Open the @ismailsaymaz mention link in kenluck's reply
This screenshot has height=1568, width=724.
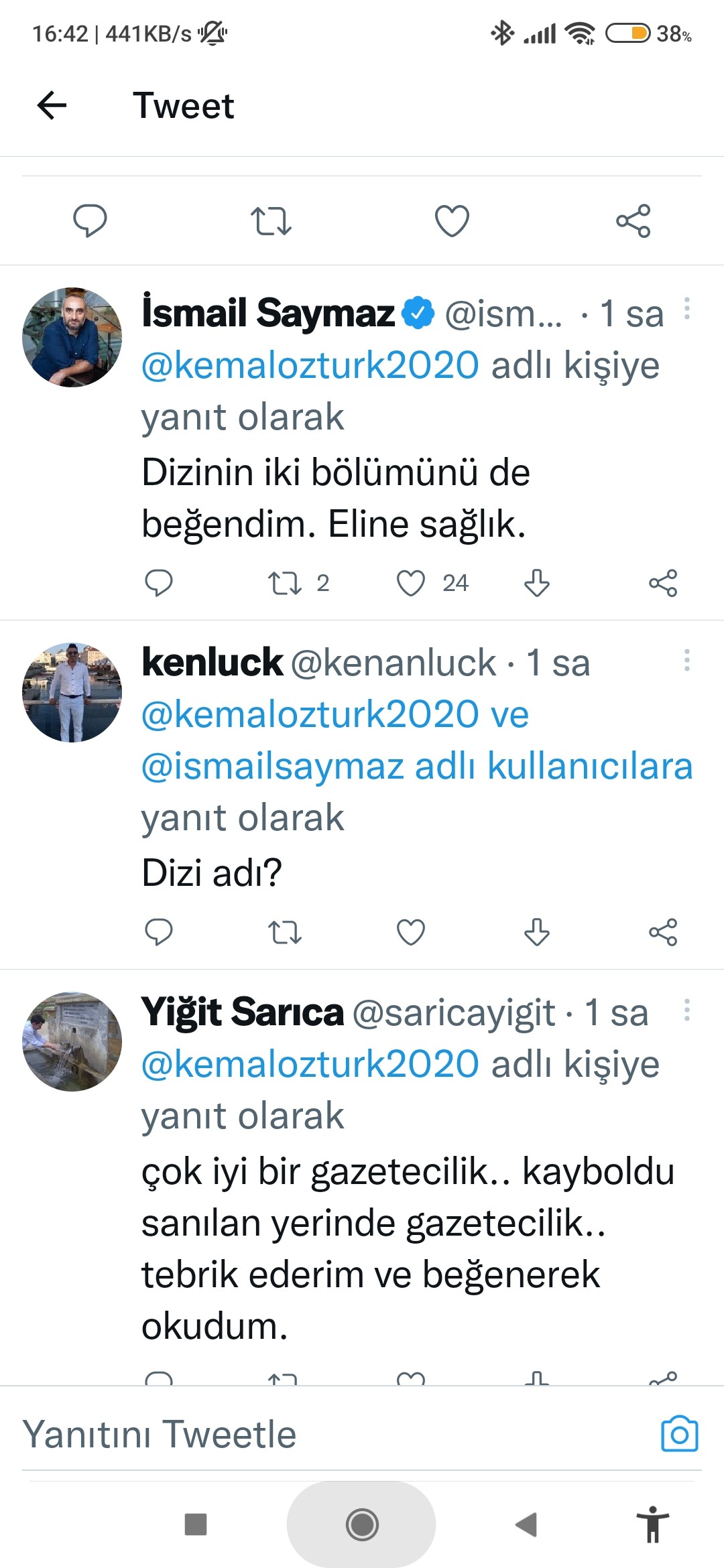272,766
